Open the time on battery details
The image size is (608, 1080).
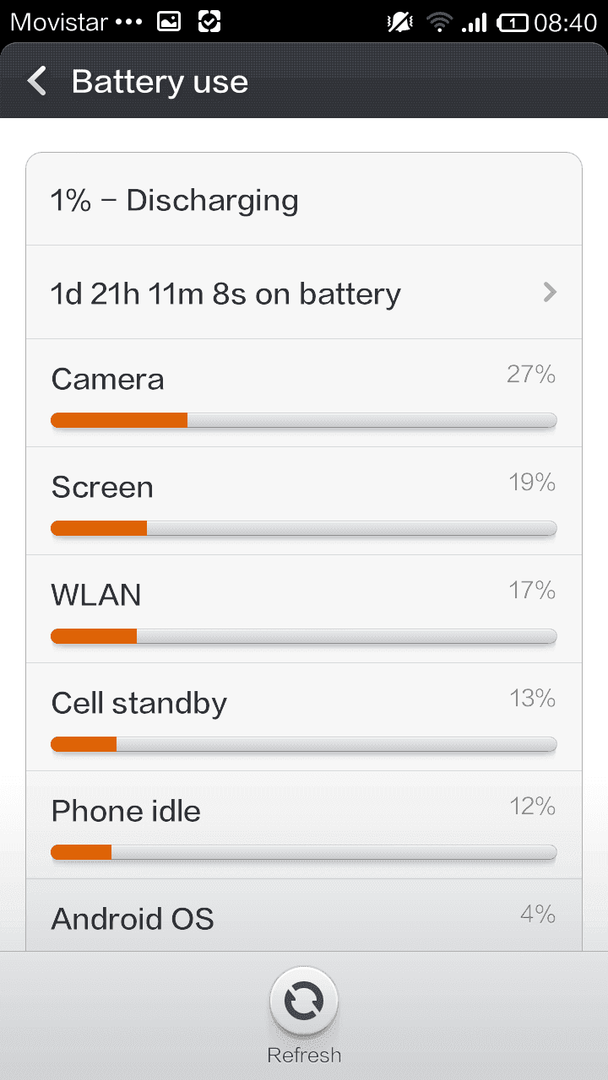pos(304,292)
